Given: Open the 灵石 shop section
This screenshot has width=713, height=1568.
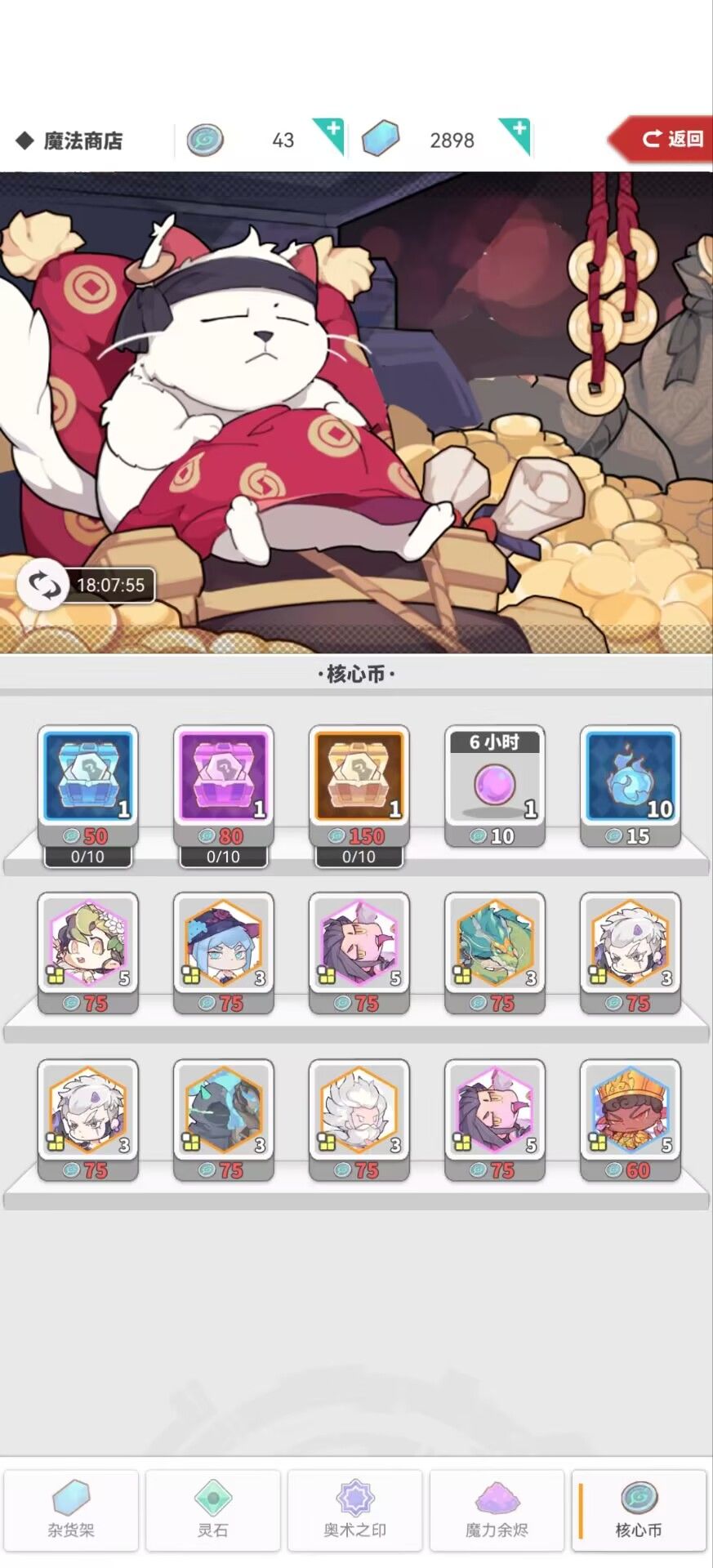Looking at the screenshot, I should tap(214, 1509).
